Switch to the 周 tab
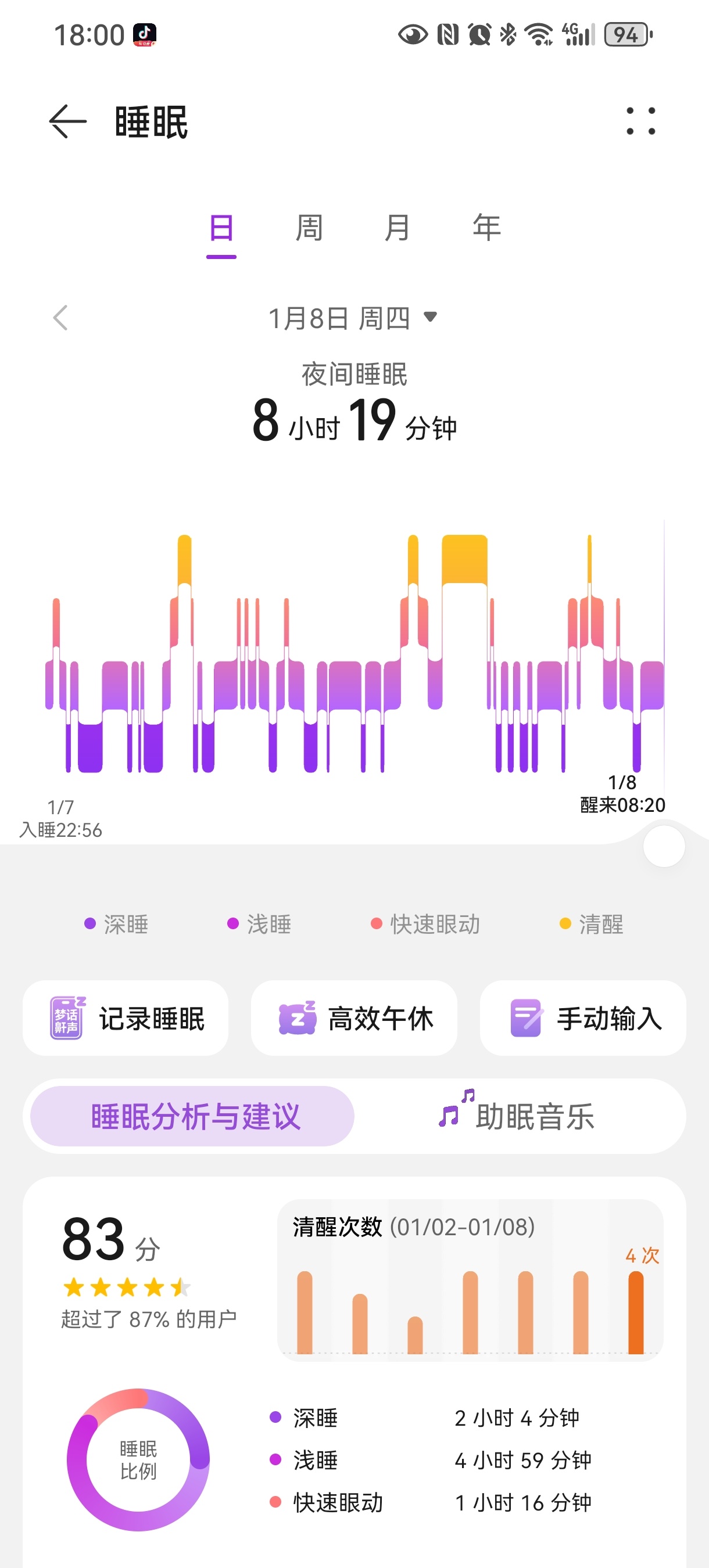 pyautogui.click(x=309, y=228)
